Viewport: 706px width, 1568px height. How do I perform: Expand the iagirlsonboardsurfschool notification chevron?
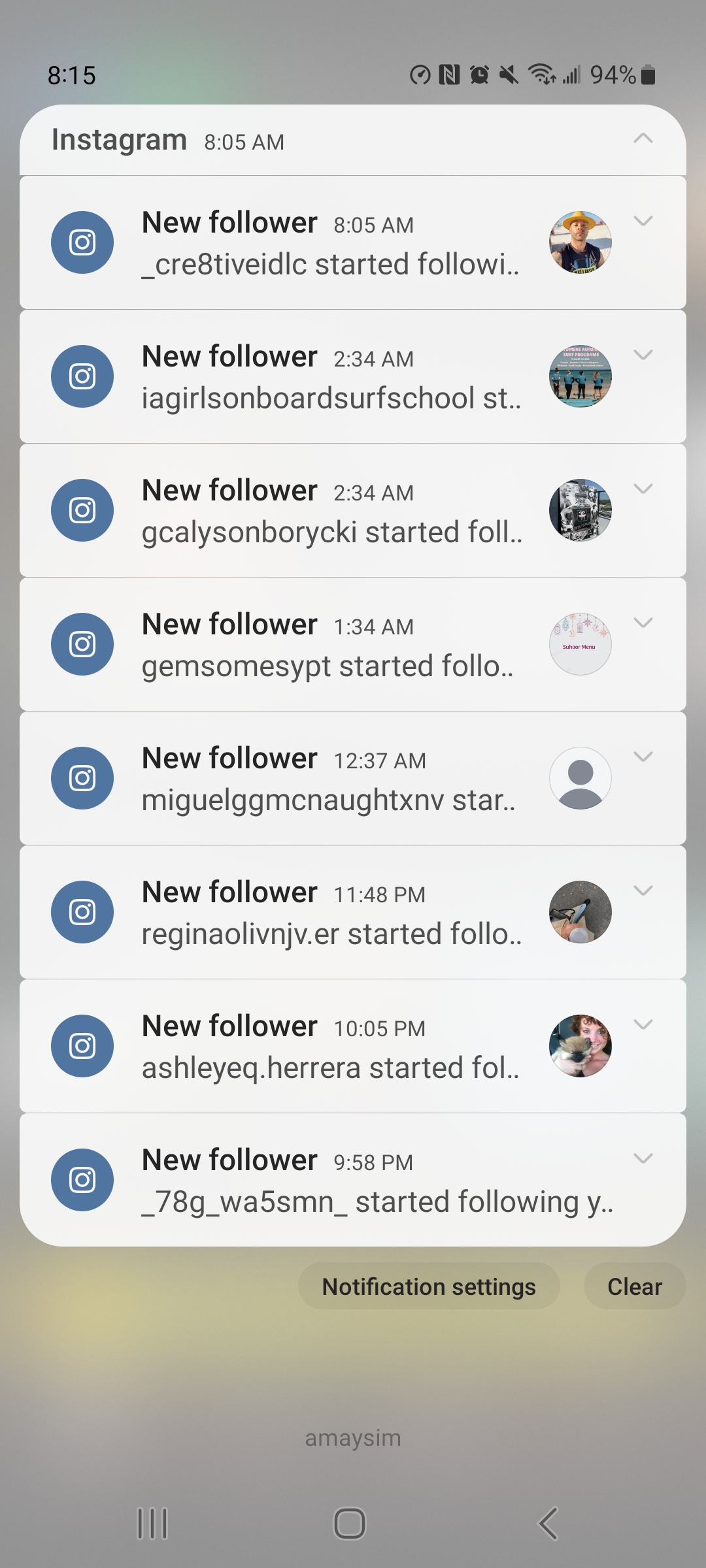[x=643, y=355]
